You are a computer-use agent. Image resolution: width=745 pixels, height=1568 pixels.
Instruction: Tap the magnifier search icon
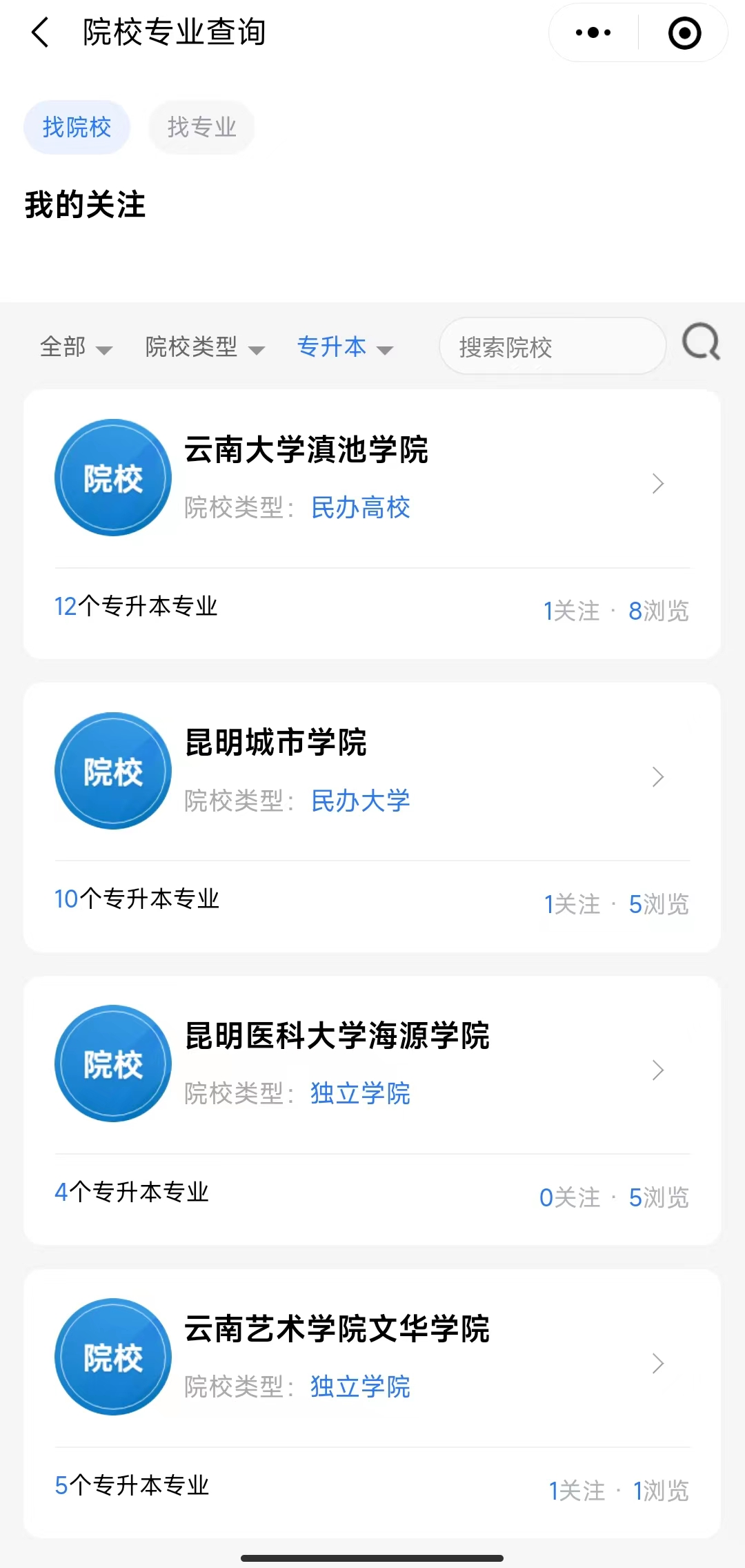coord(701,343)
